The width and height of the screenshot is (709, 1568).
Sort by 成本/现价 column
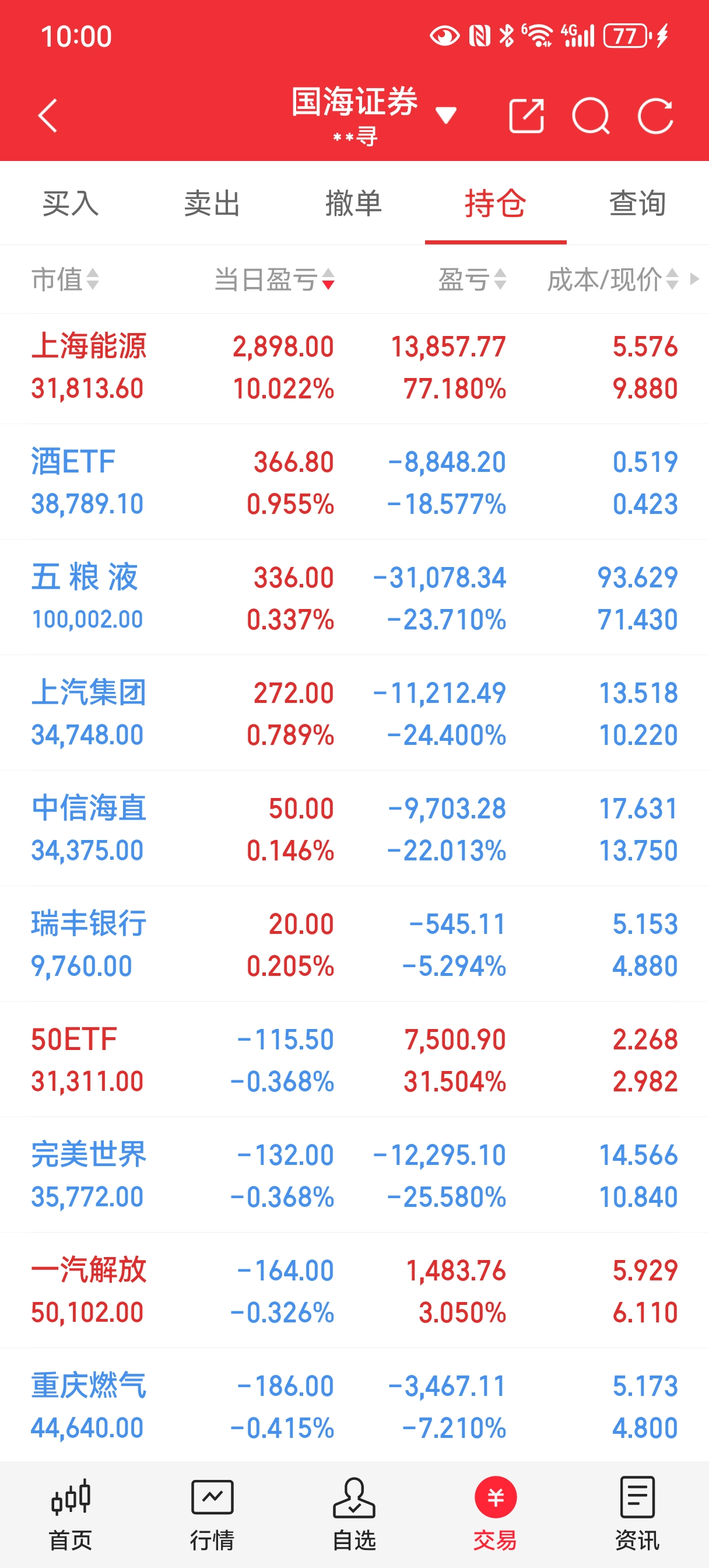click(612, 280)
